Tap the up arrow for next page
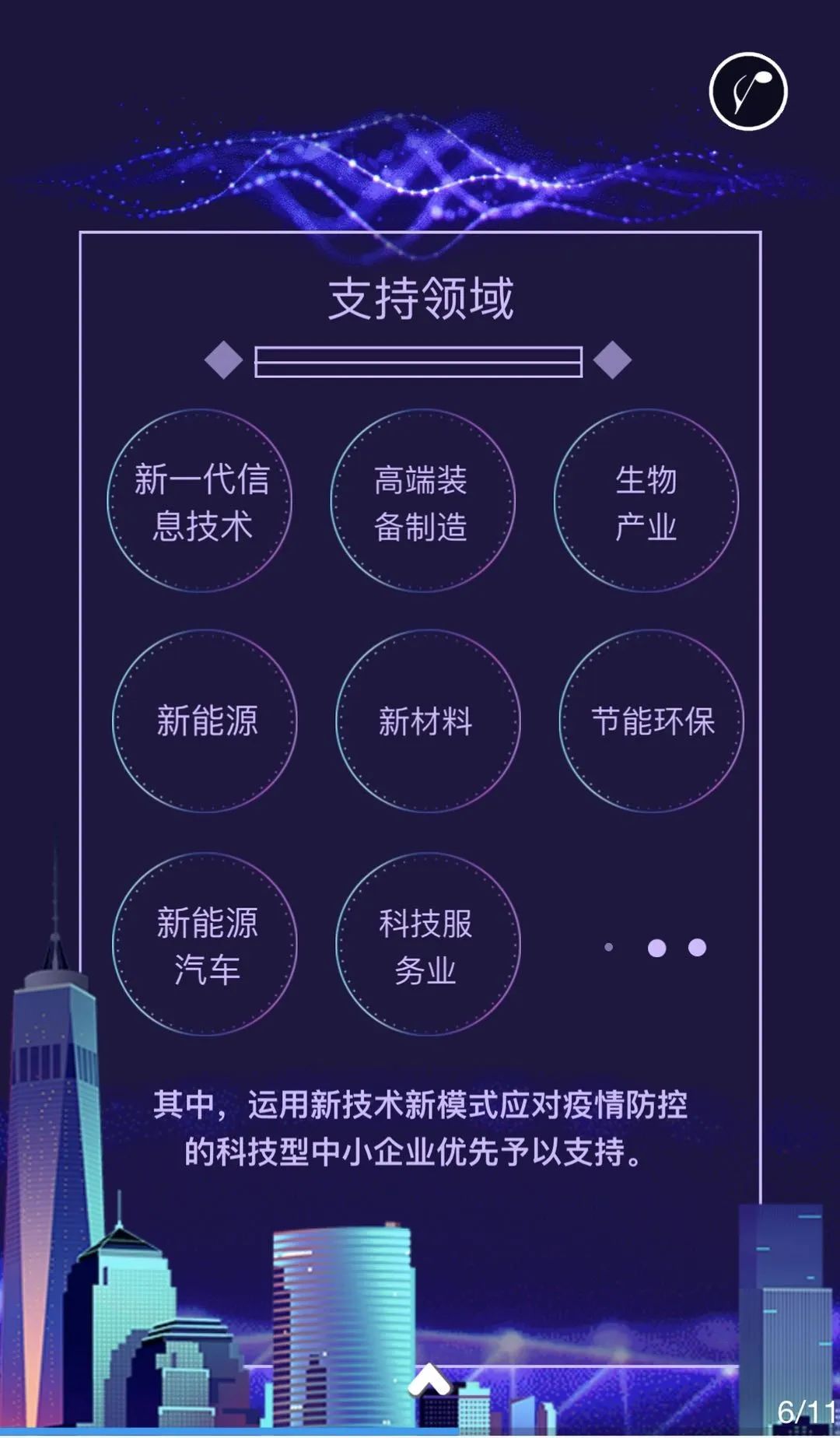 (429, 1381)
